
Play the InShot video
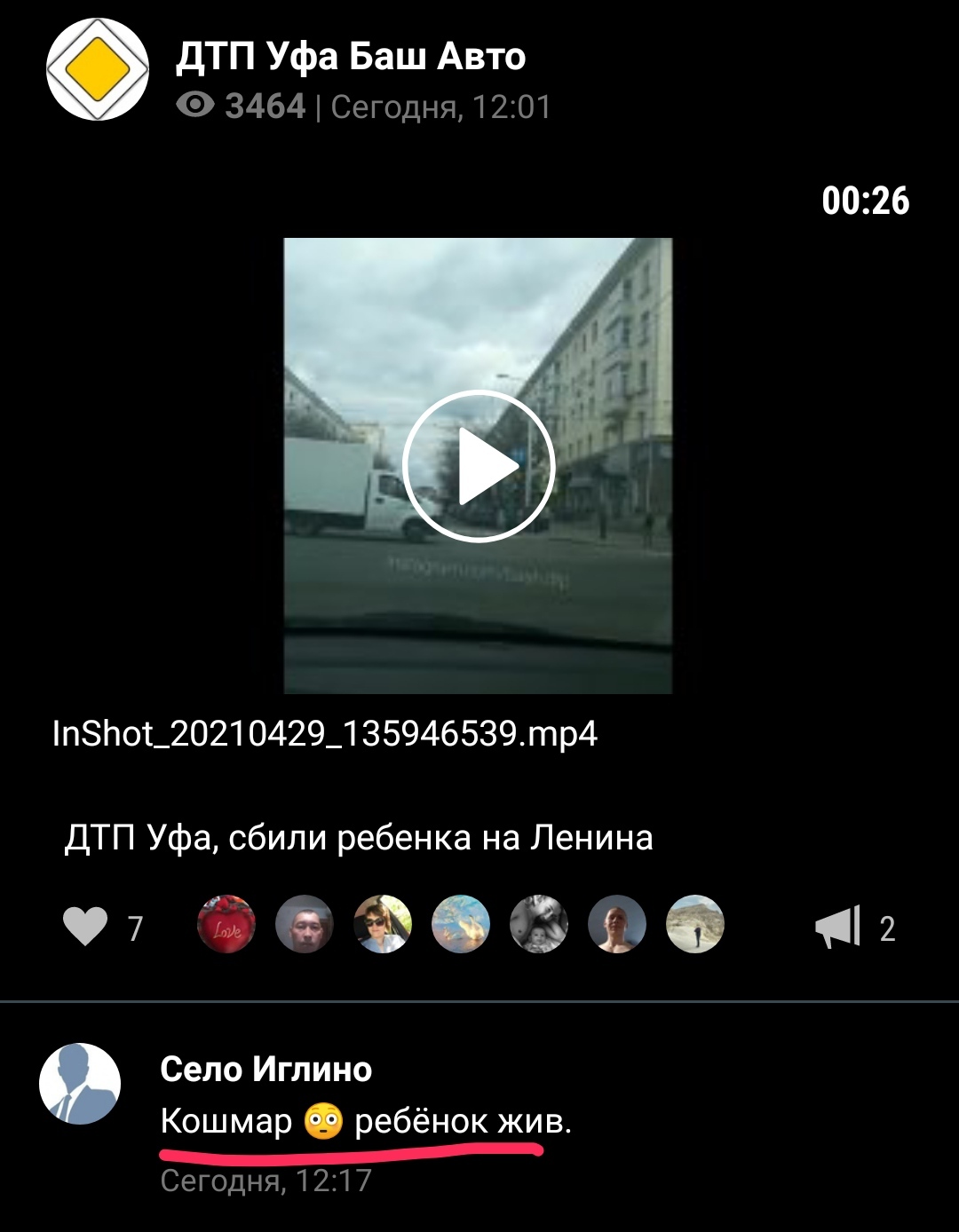[478, 466]
